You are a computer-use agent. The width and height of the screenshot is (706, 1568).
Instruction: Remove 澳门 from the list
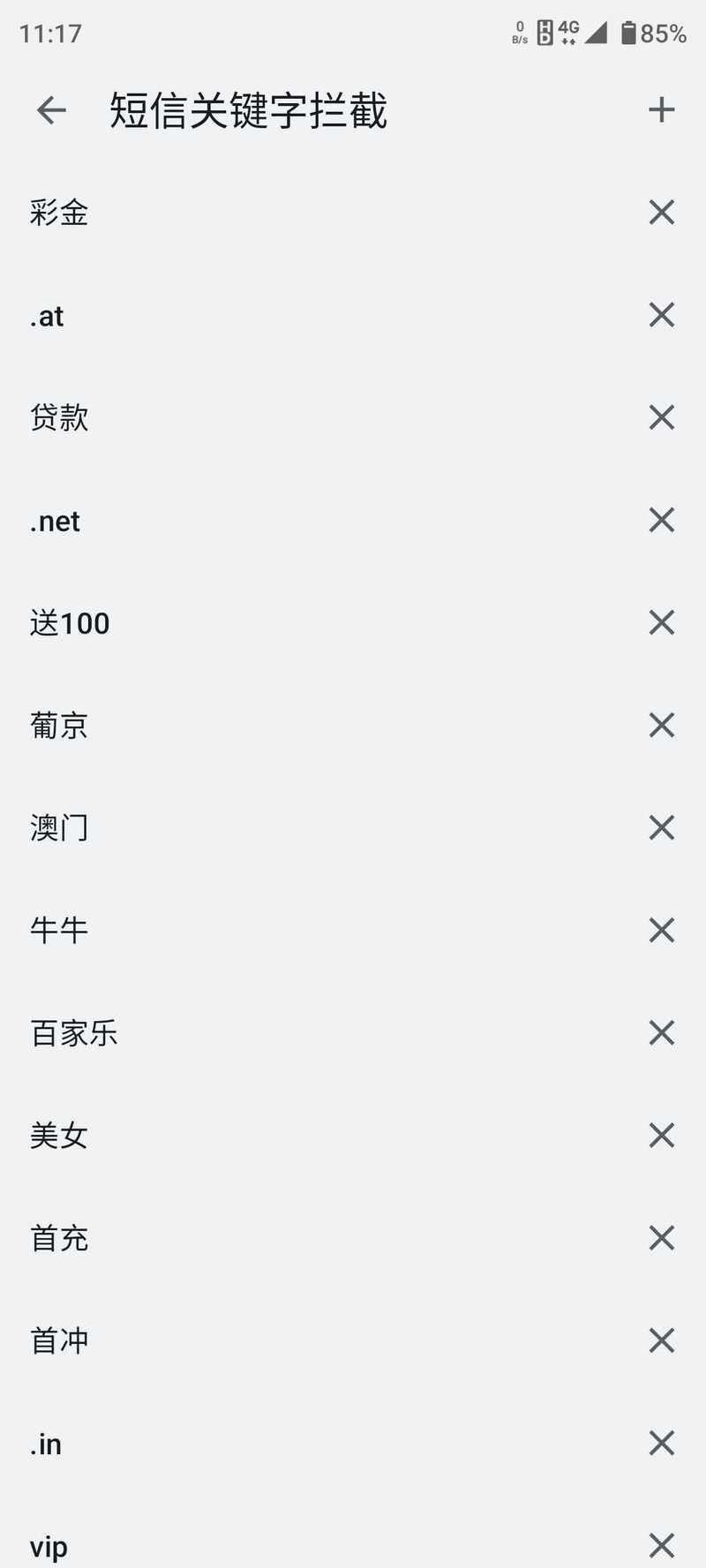(x=662, y=828)
